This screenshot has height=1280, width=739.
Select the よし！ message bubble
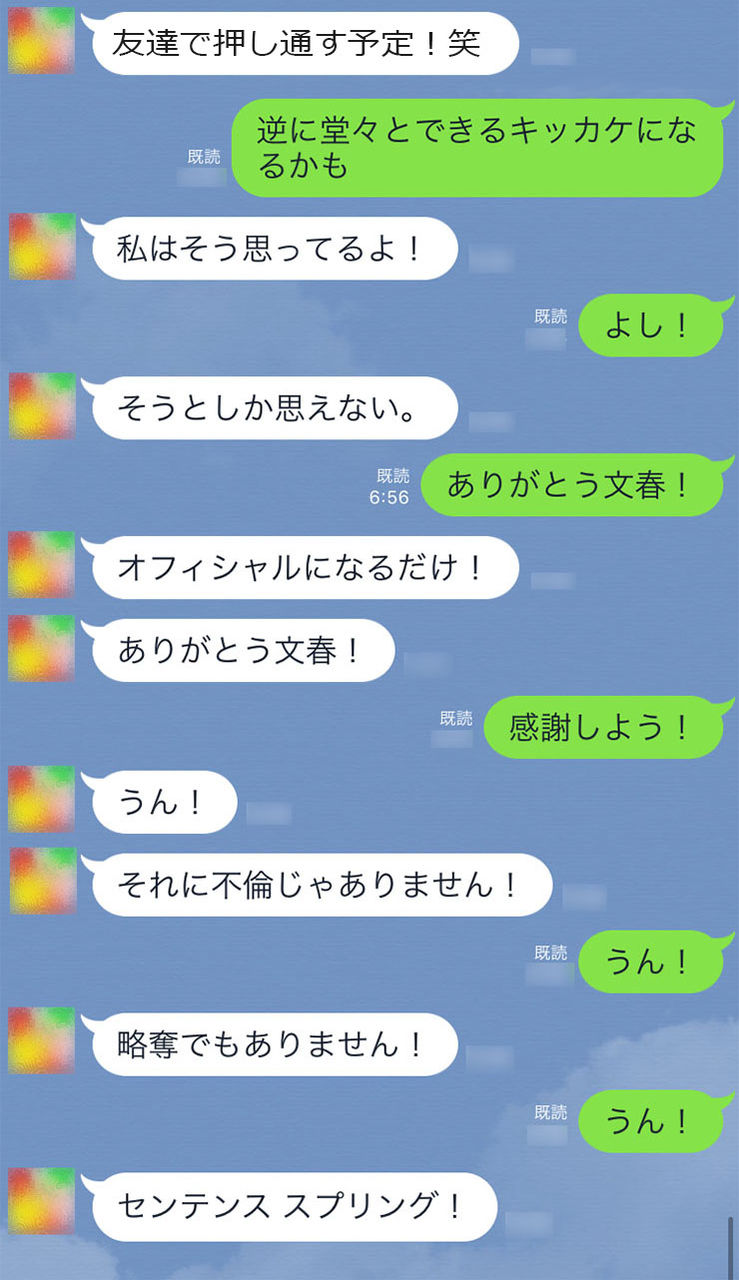point(650,323)
